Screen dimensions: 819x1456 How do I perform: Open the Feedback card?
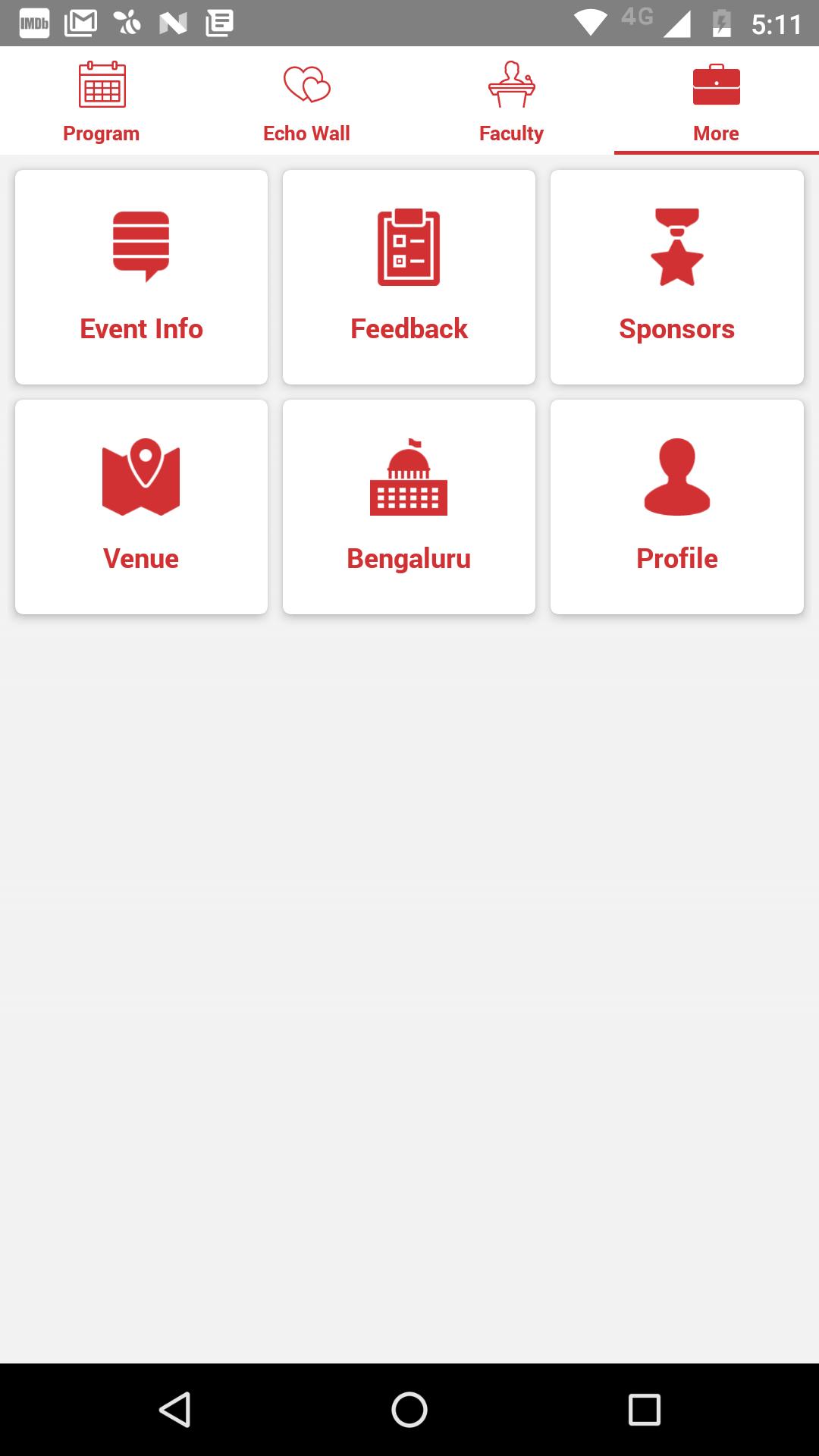click(x=409, y=278)
